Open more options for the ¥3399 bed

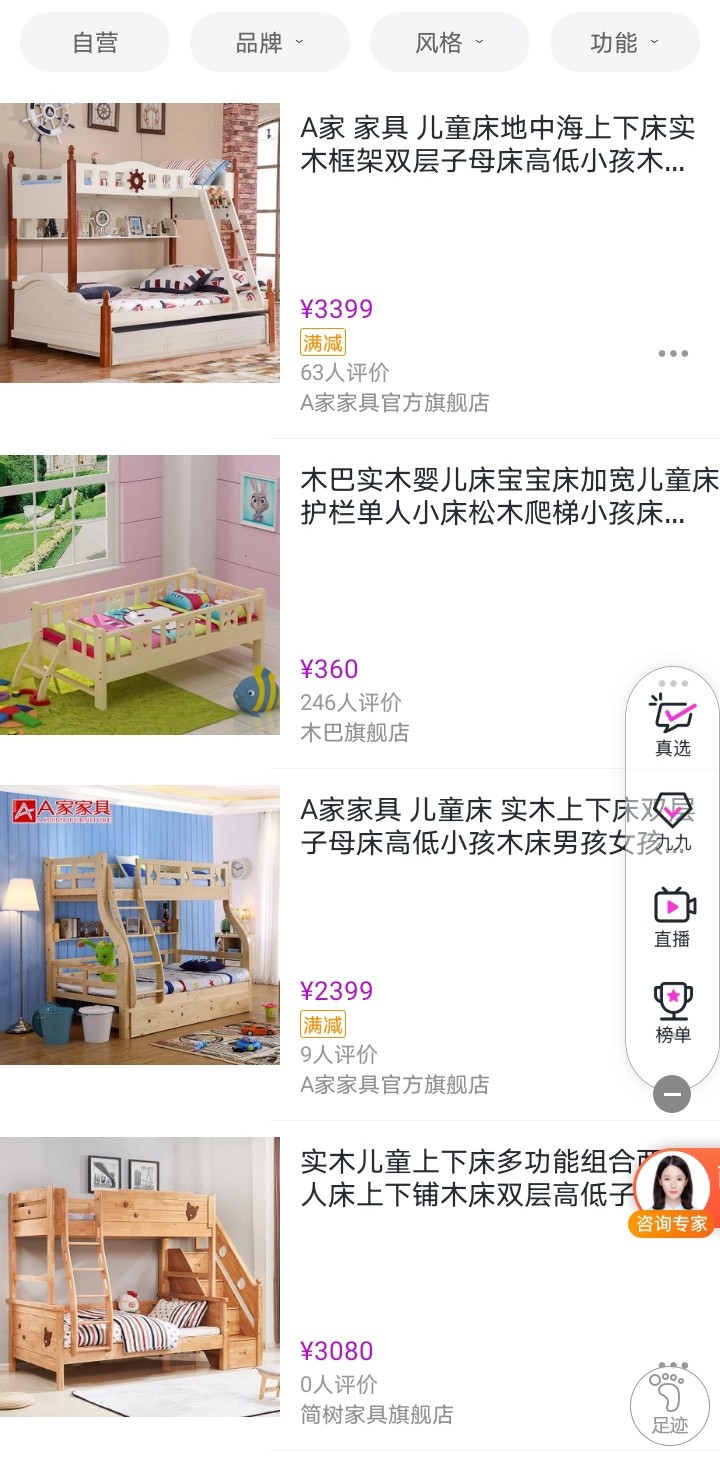(673, 353)
